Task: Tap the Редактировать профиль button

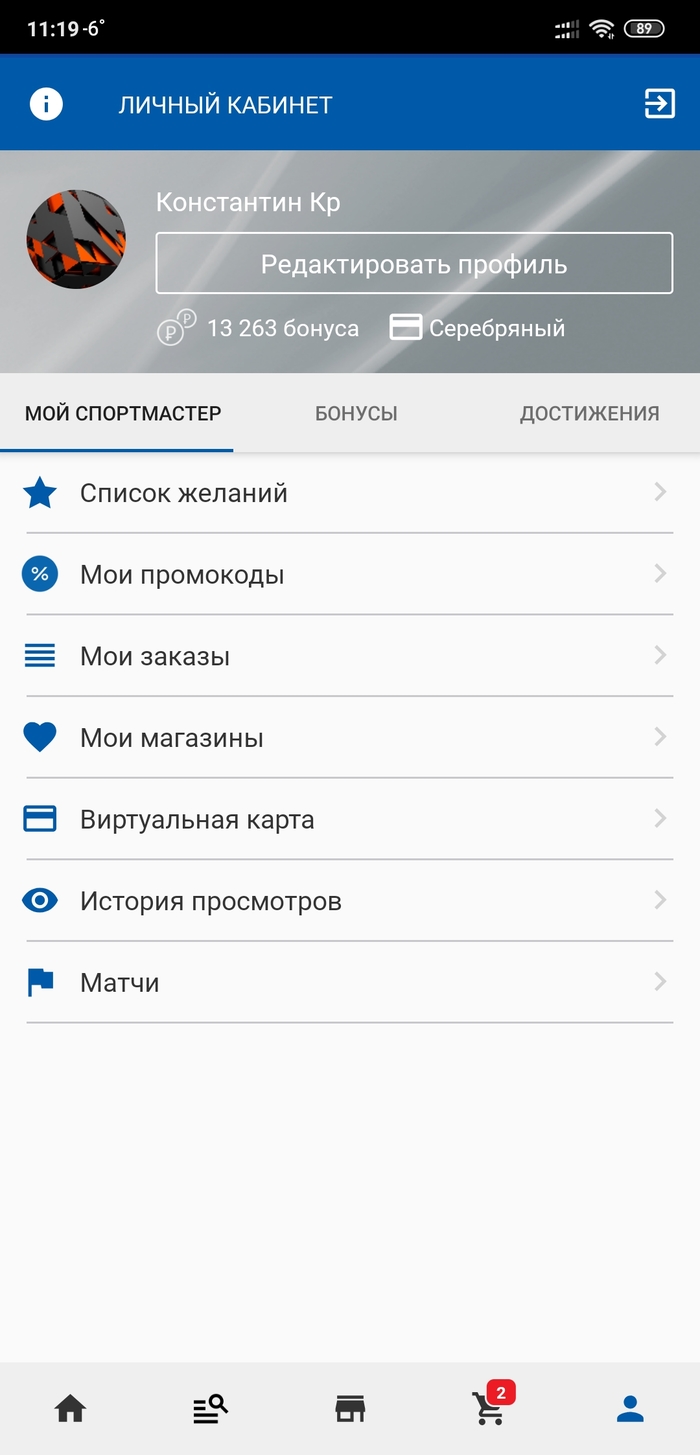Action: 414,264
